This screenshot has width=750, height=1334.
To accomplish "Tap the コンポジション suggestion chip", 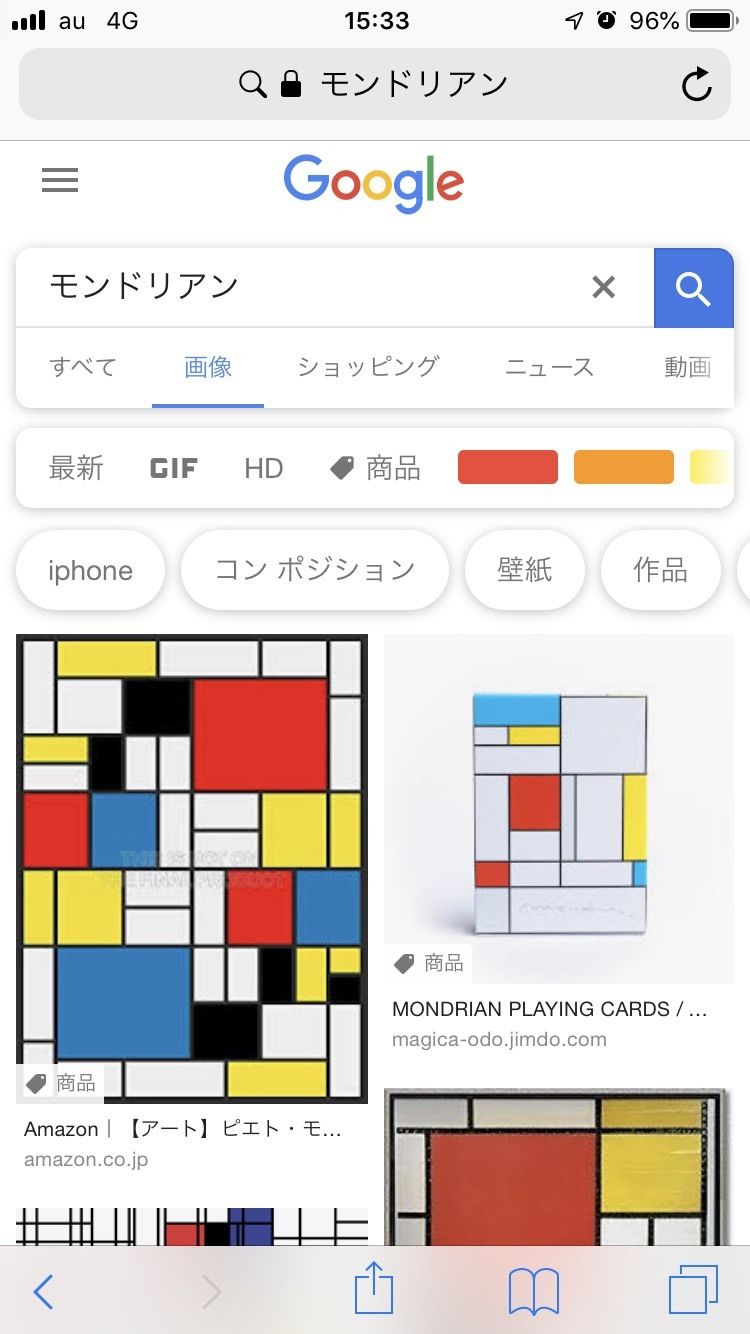I will (x=315, y=571).
